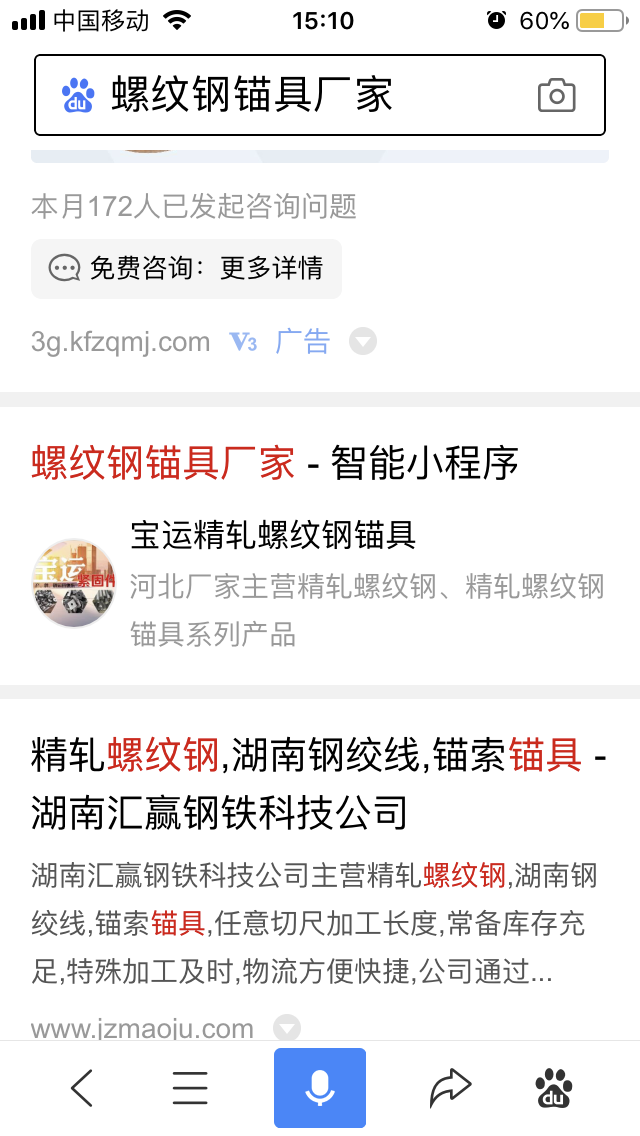Open 螺纹钢锚具厂家 - 智能小程序 result

click(x=275, y=463)
